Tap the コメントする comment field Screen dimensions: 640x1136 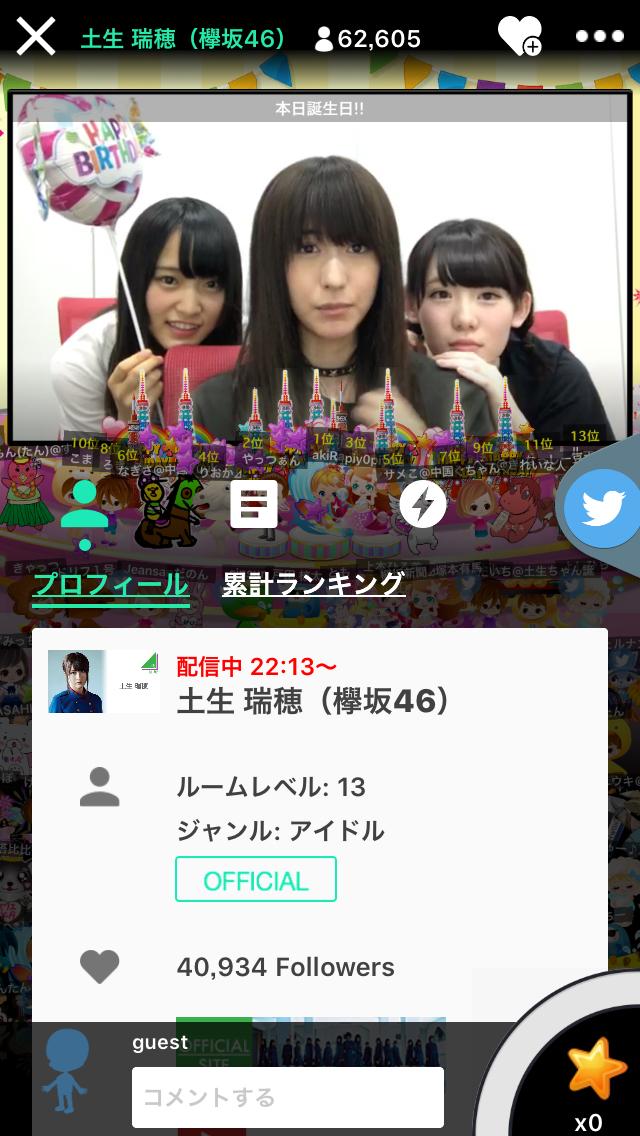tap(288, 1097)
